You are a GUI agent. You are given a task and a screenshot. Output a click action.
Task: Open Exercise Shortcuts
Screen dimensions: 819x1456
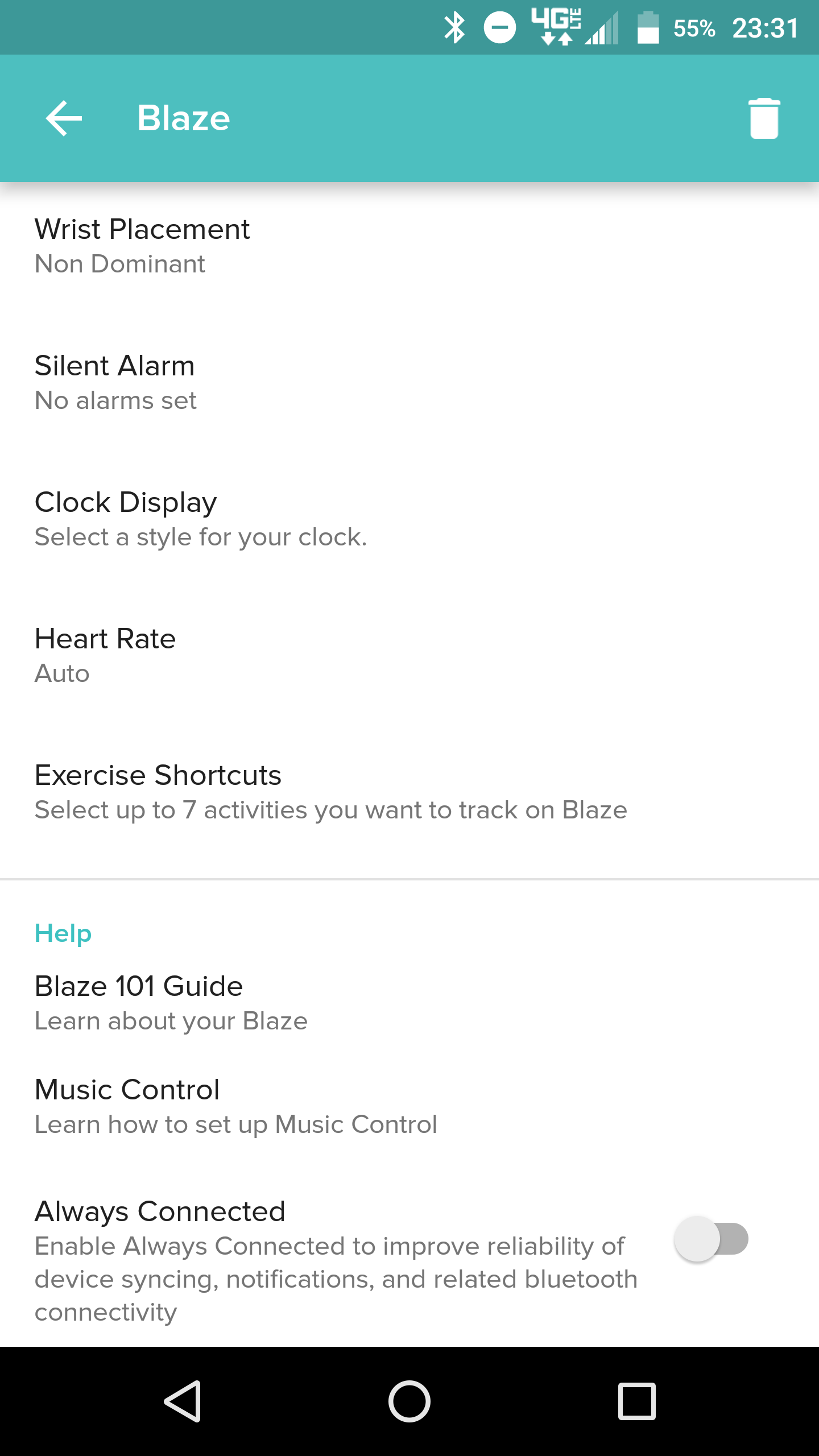click(x=330, y=792)
